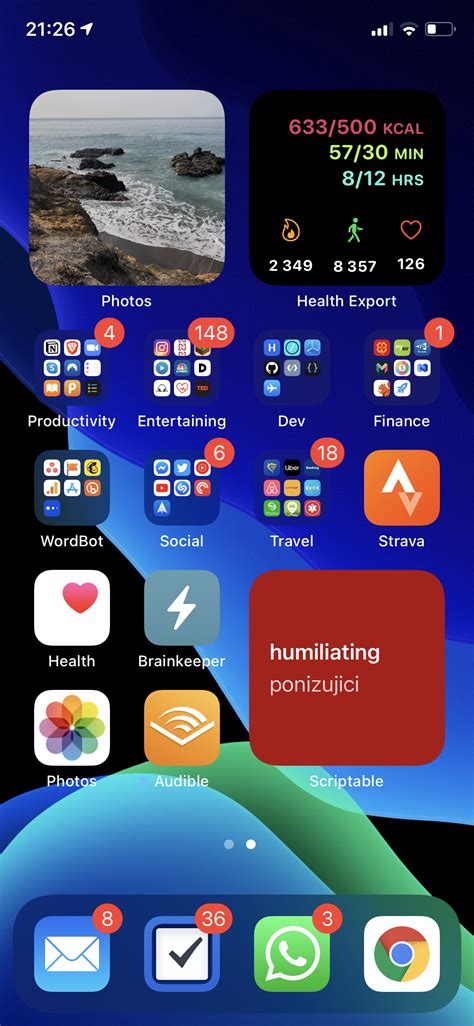
Task: Open the WordBot folder
Action: tap(72, 487)
